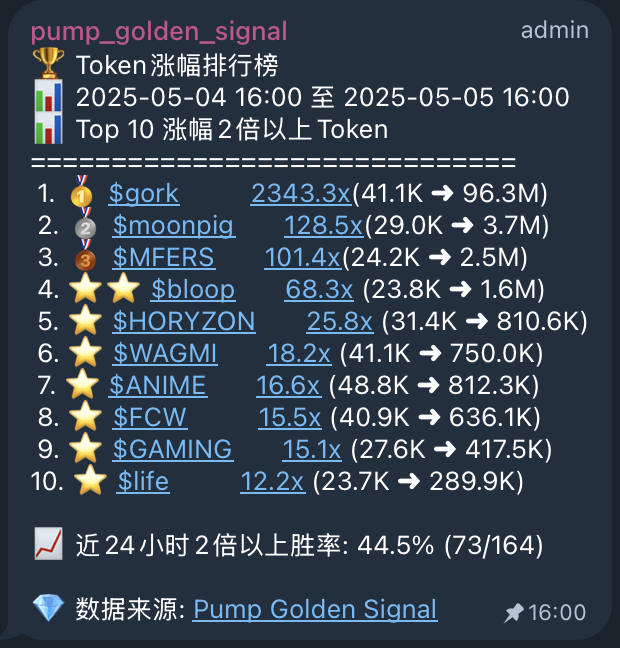This screenshot has height=648, width=620.
Task: Open the $FCW token link
Action: click(150, 417)
